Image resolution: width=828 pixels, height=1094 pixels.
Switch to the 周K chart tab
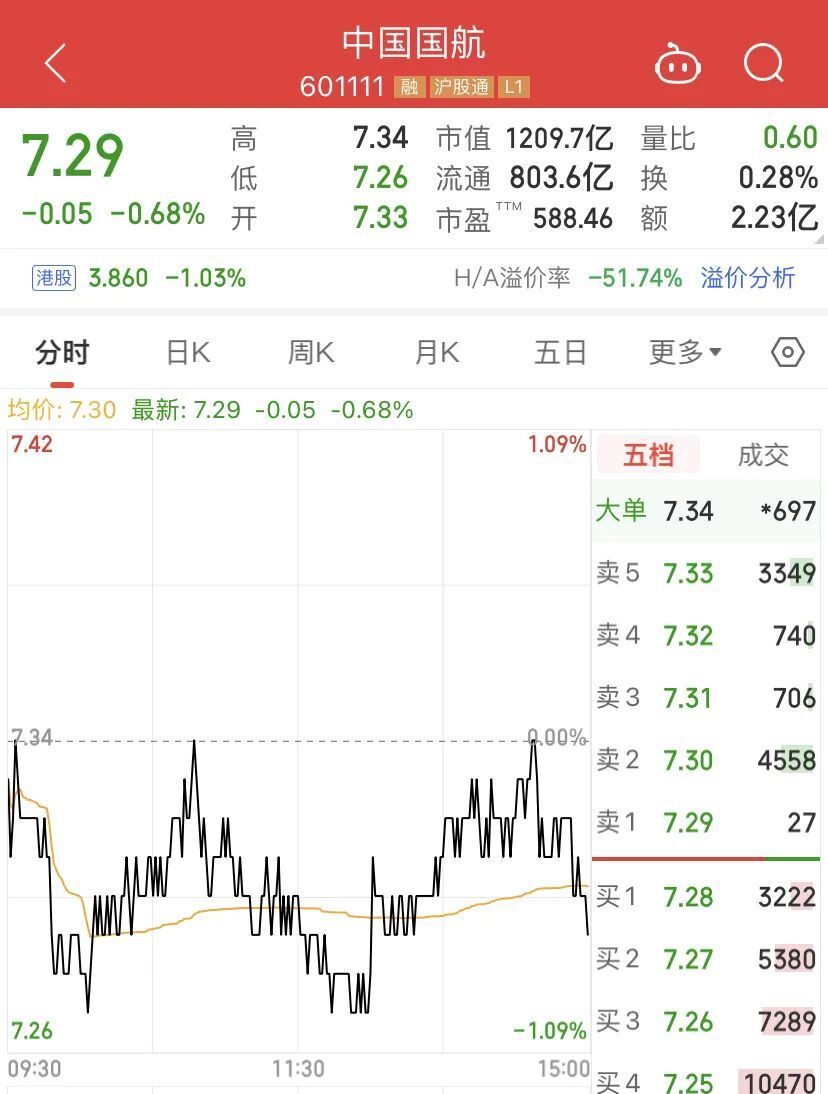point(311,353)
